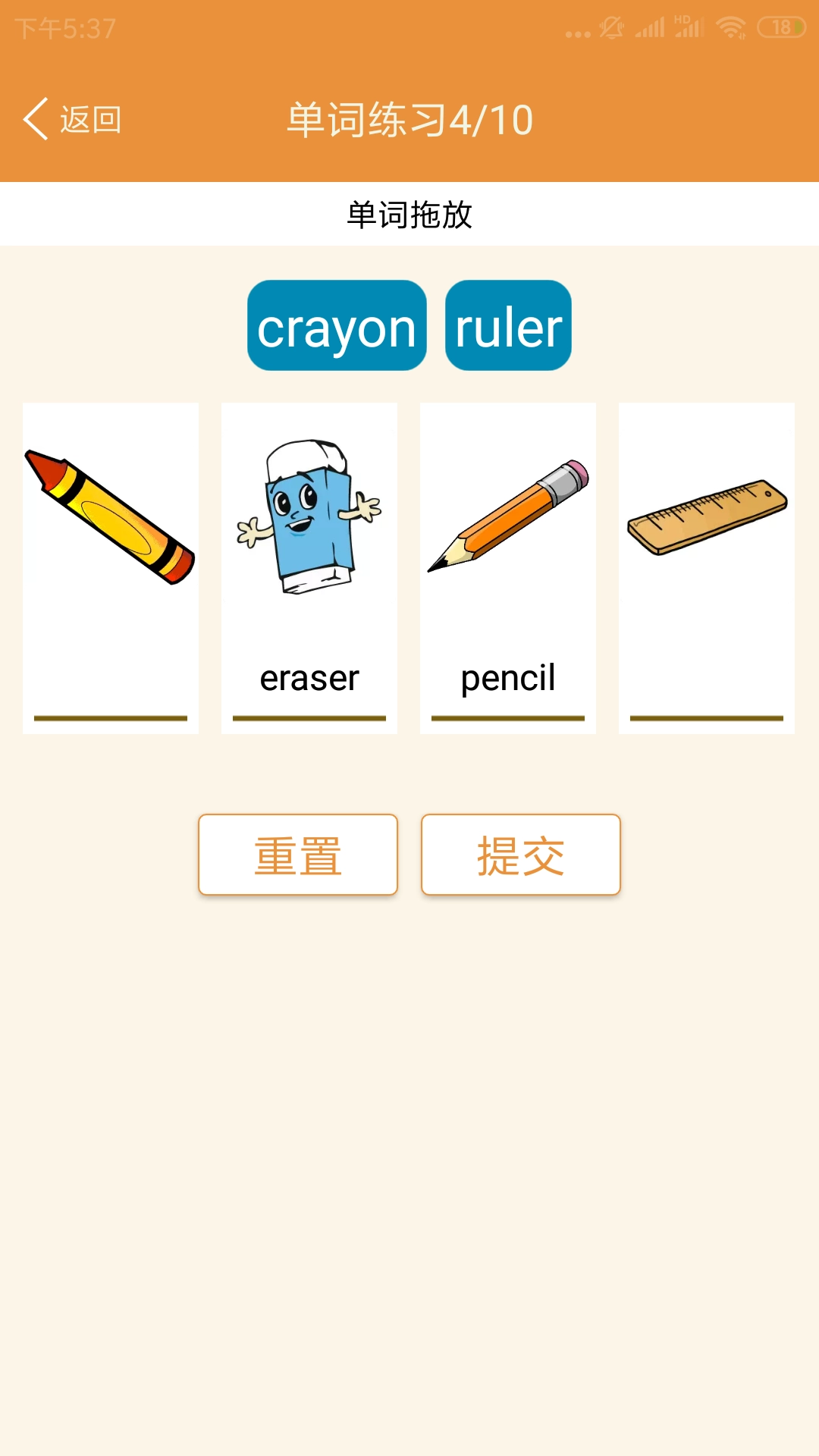The height and width of the screenshot is (1456, 819).
Task: Tap the filled answer labeled pencil
Action: tap(507, 678)
